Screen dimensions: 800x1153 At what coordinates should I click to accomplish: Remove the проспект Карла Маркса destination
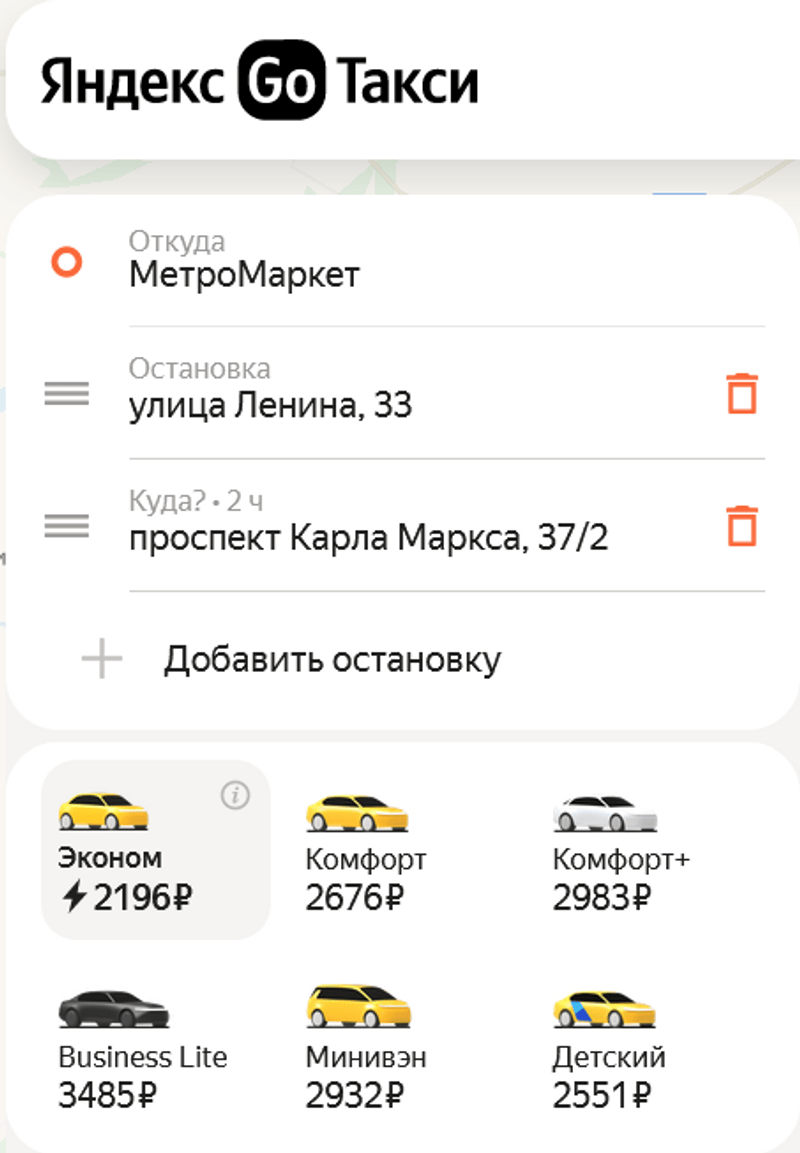742,525
